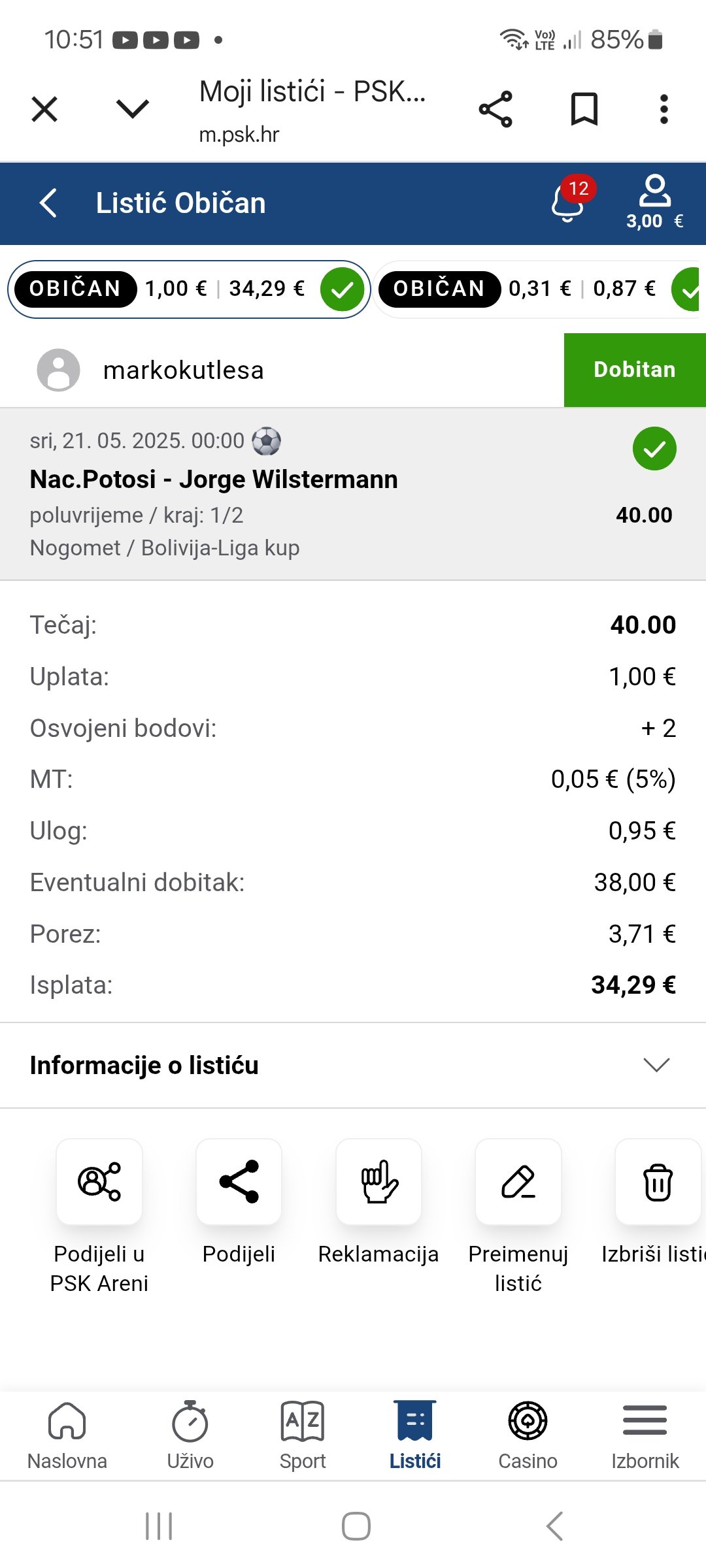Open the Sport tab
The width and height of the screenshot is (706, 1568).
(x=303, y=1435)
